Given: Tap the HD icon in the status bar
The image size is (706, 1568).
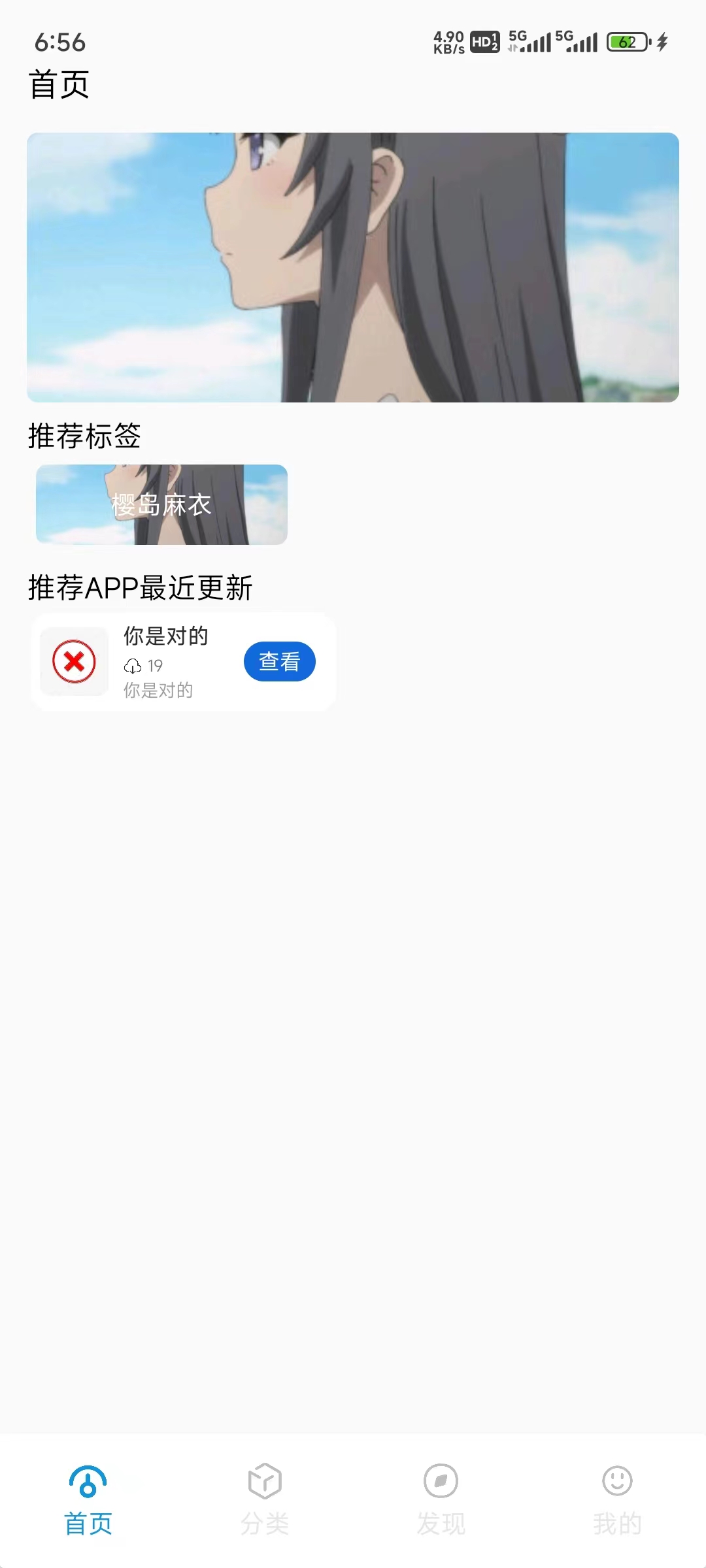Looking at the screenshot, I should coord(484,41).
